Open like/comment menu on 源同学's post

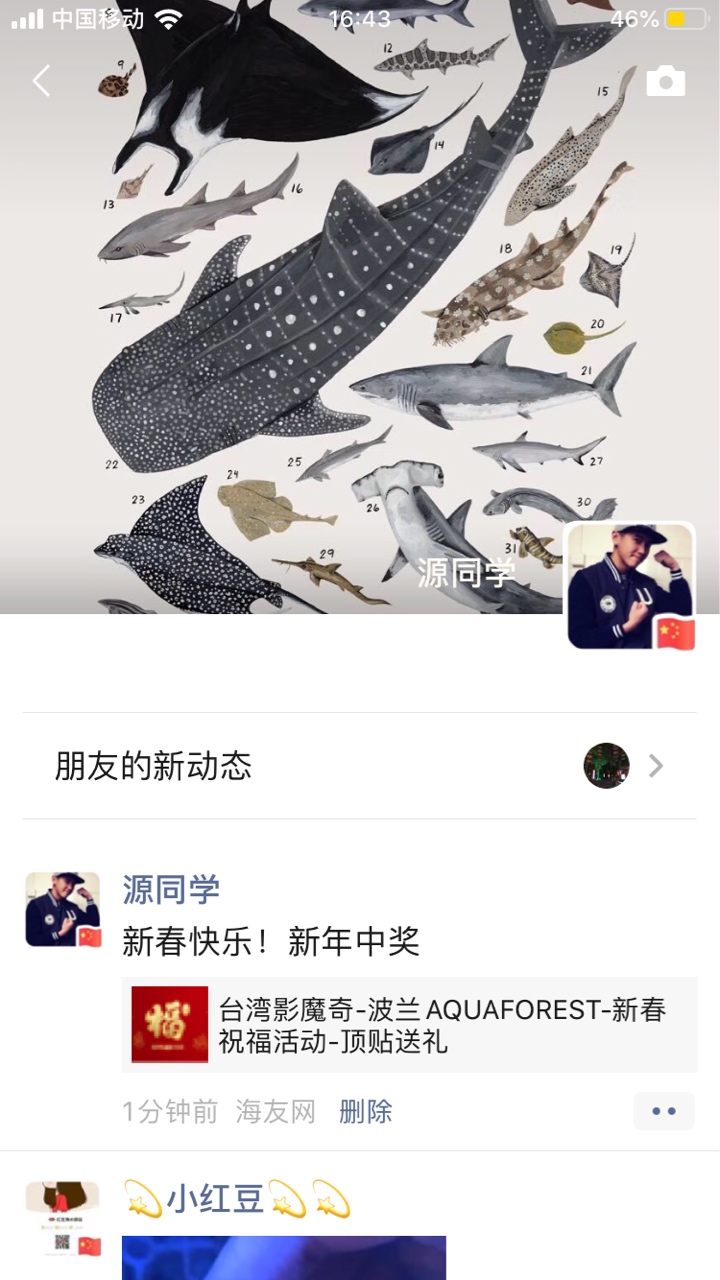pos(663,1111)
